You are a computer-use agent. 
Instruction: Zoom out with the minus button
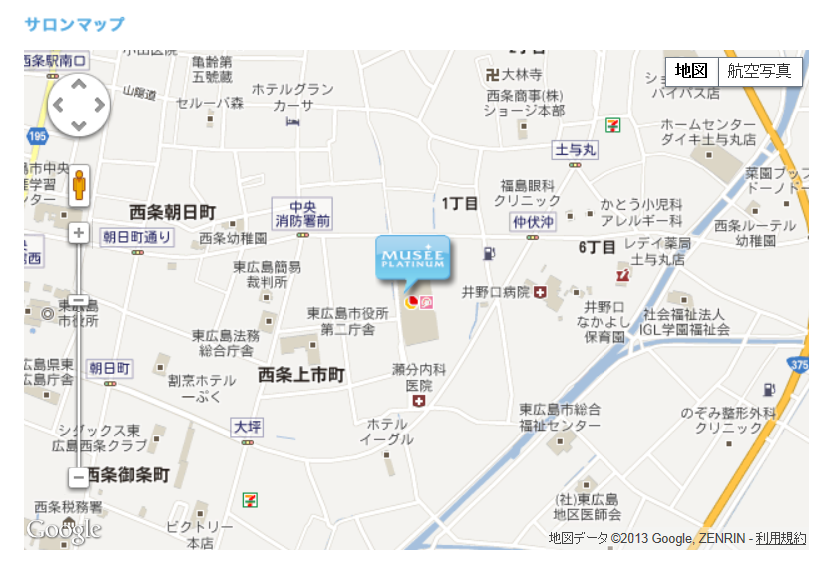pos(79,478)
